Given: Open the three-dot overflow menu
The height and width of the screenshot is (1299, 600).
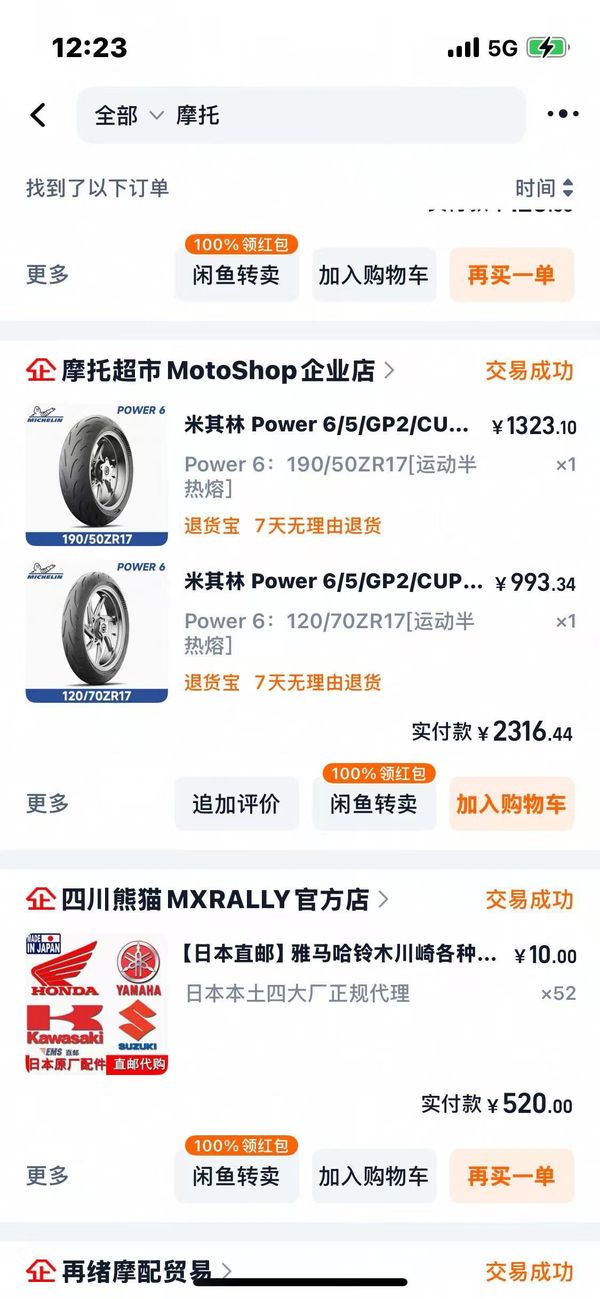Looking at the screenshot, I should click(x=563, y=115).
